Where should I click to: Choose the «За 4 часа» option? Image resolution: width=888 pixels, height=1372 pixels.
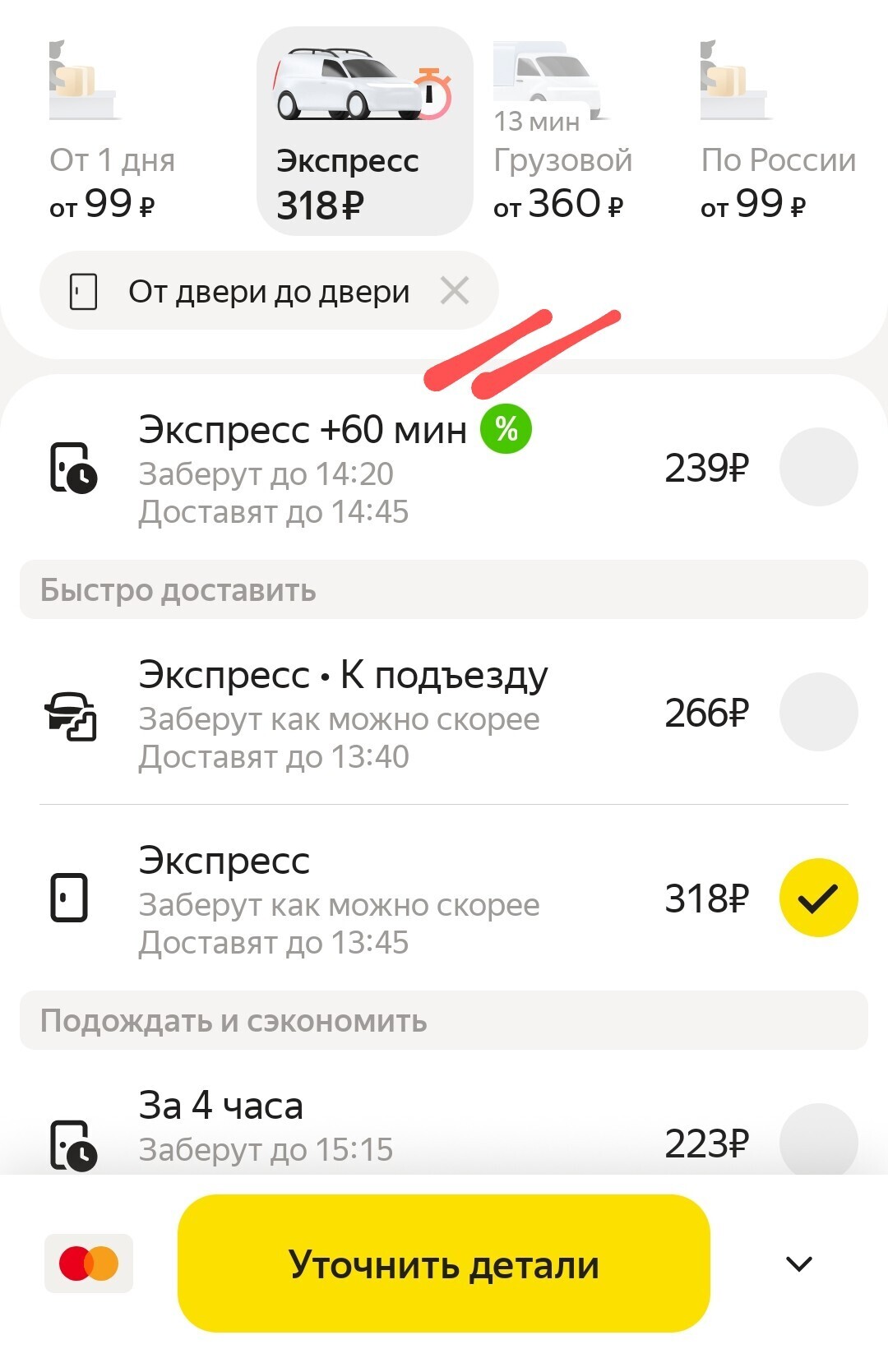[818, 1141]
